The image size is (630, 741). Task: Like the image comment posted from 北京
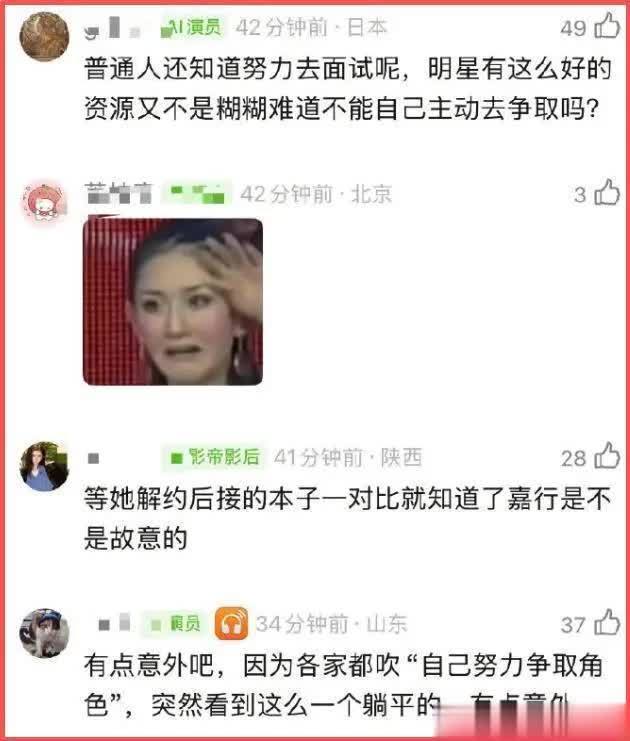(607, 193)
